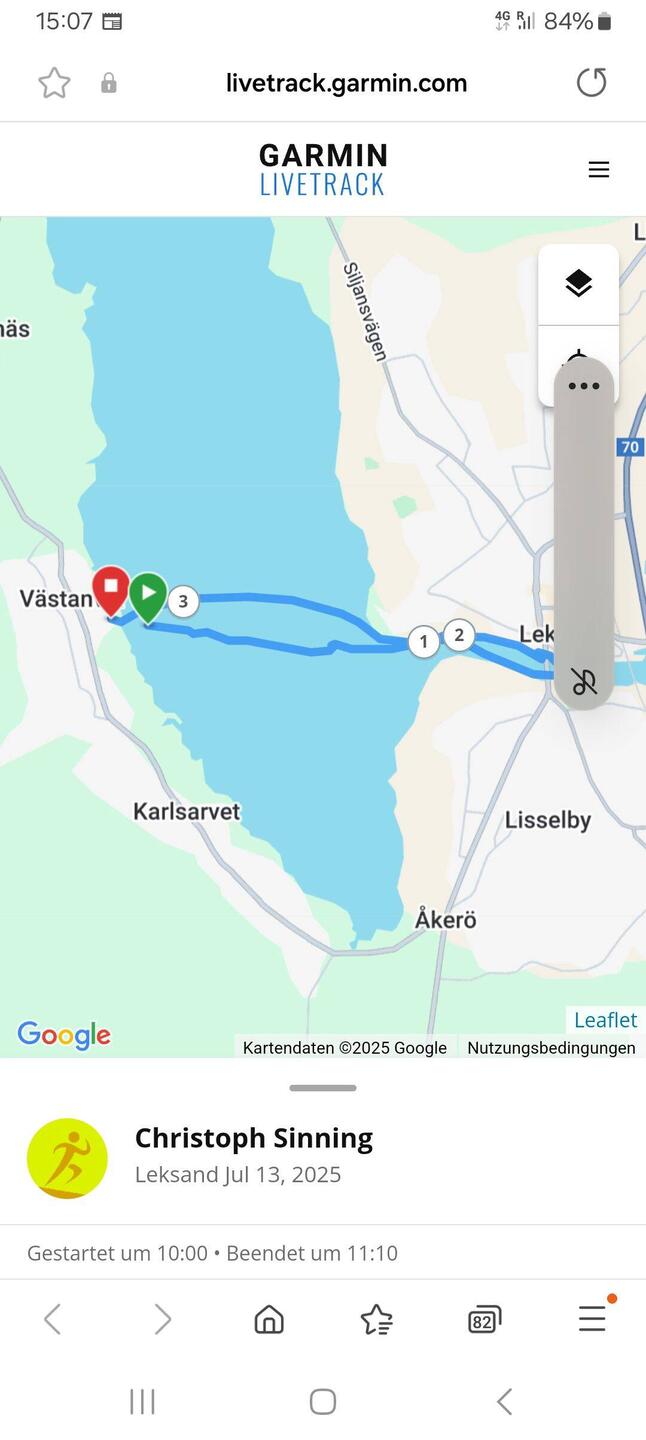The image size is (646, 1440).
Task: Go back in browser history
Action: point(53,1320)
